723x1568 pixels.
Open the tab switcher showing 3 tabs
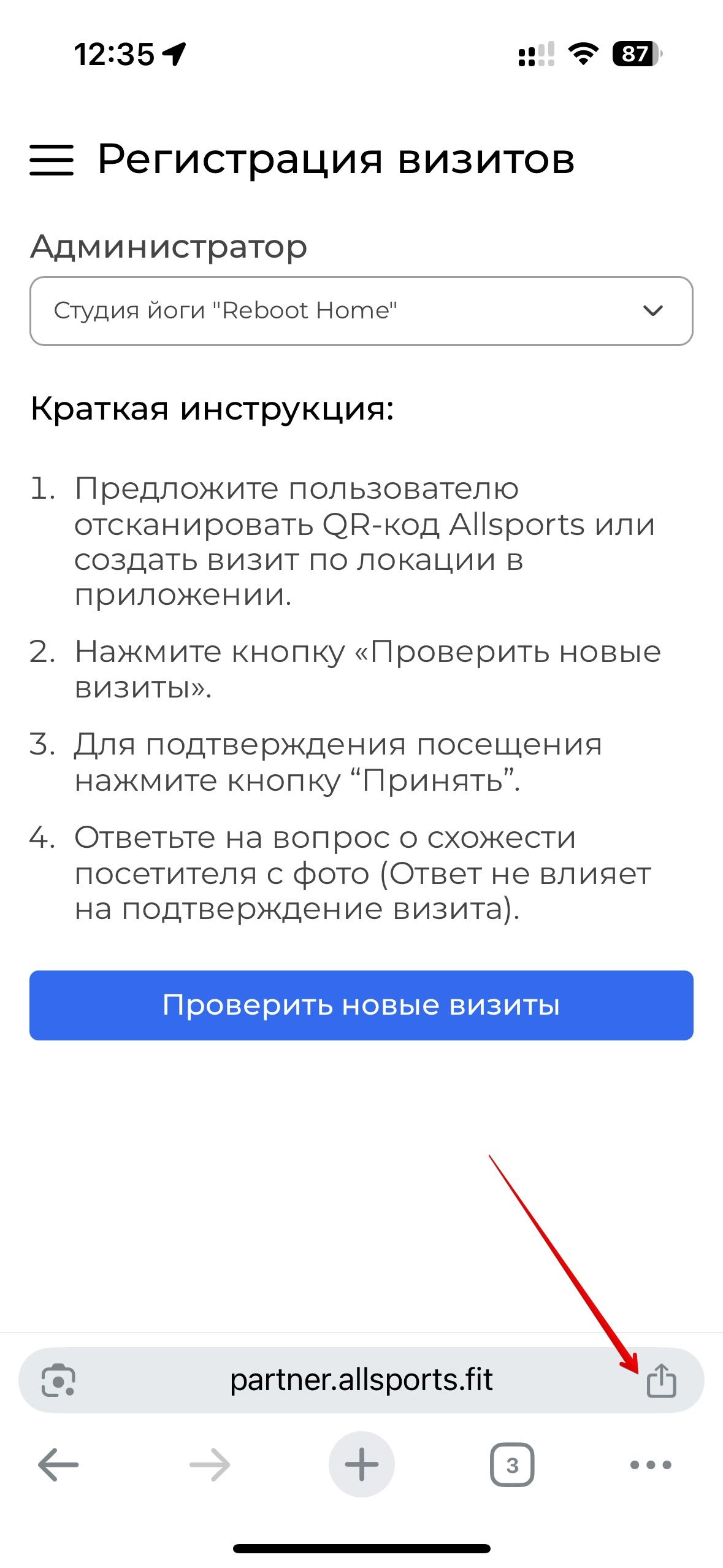[x=512, y=1465]
